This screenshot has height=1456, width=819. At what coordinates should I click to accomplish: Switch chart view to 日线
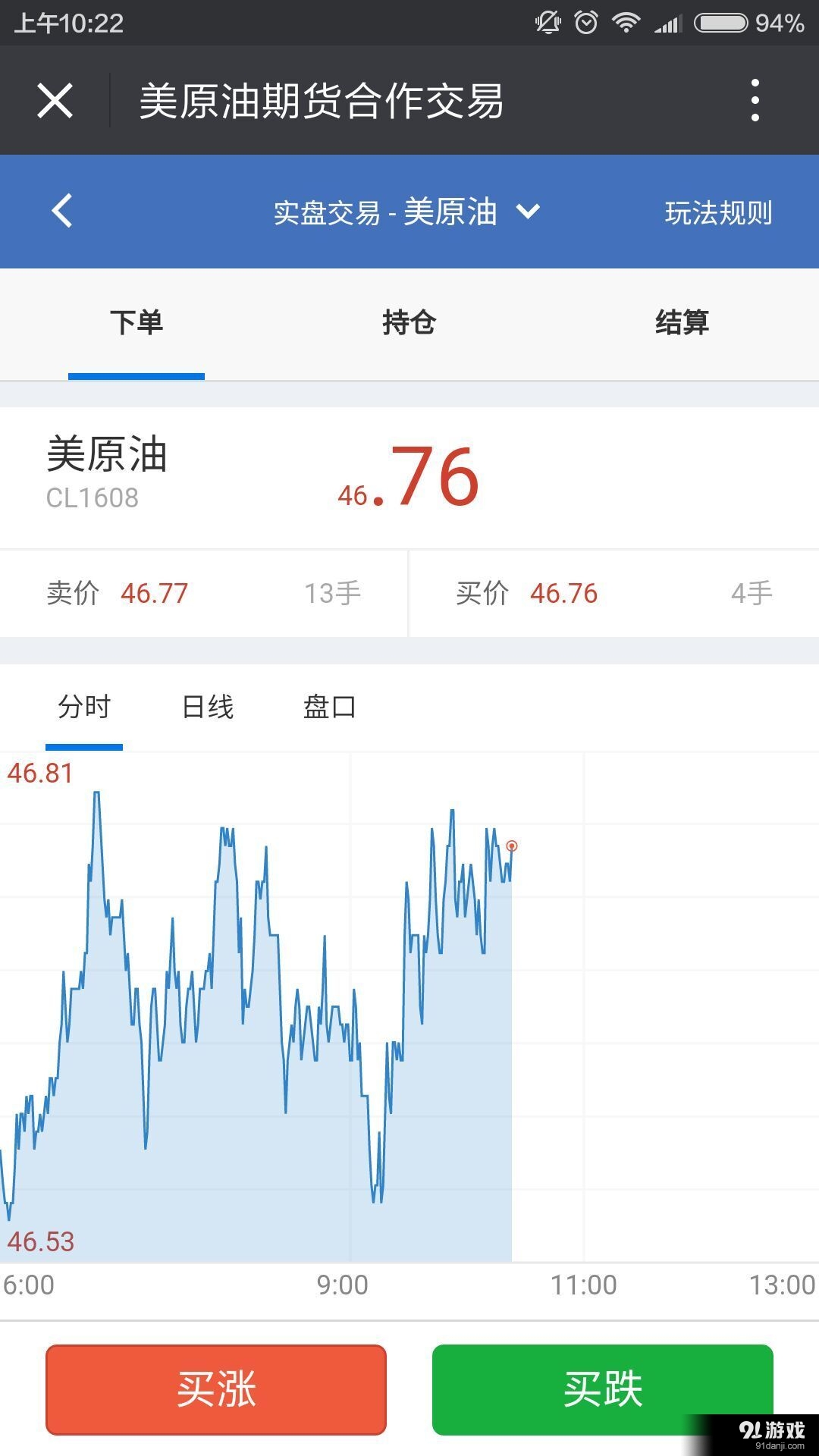coord(206,706)
